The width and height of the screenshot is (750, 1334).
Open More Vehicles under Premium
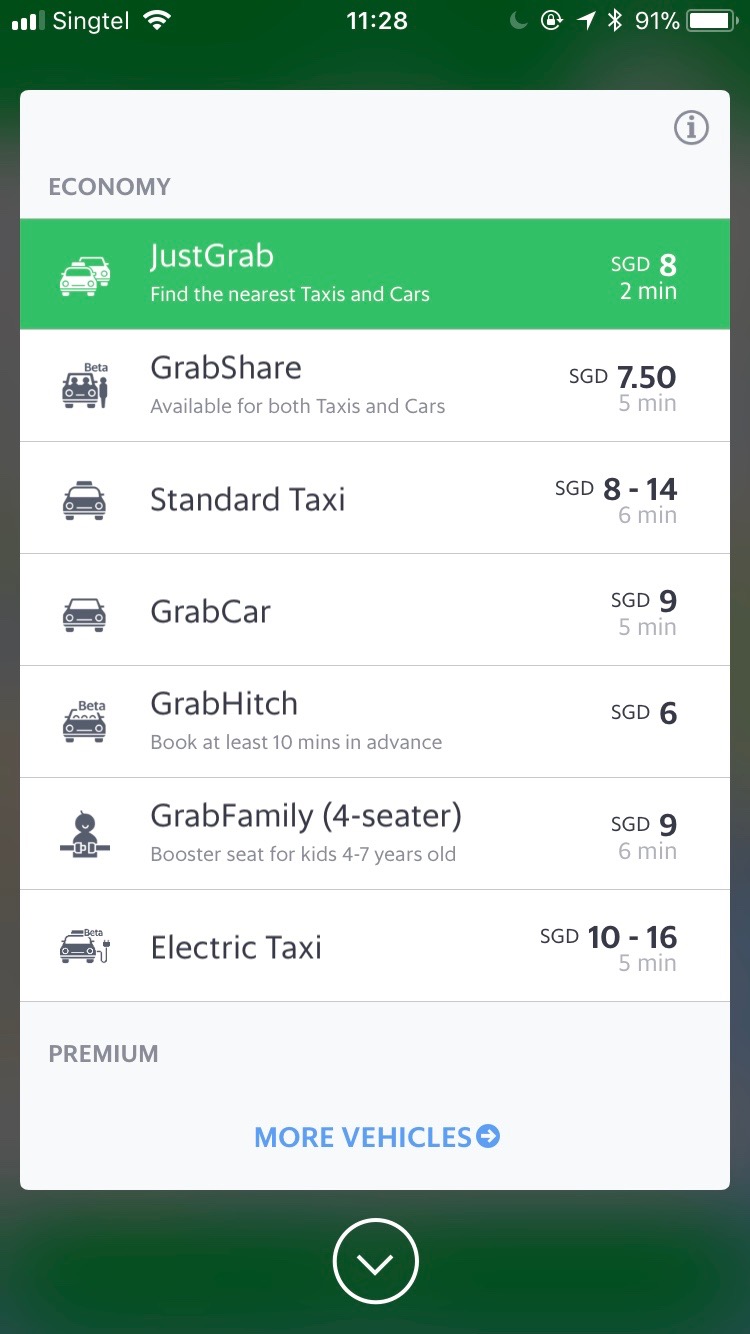coord(377,1137)
